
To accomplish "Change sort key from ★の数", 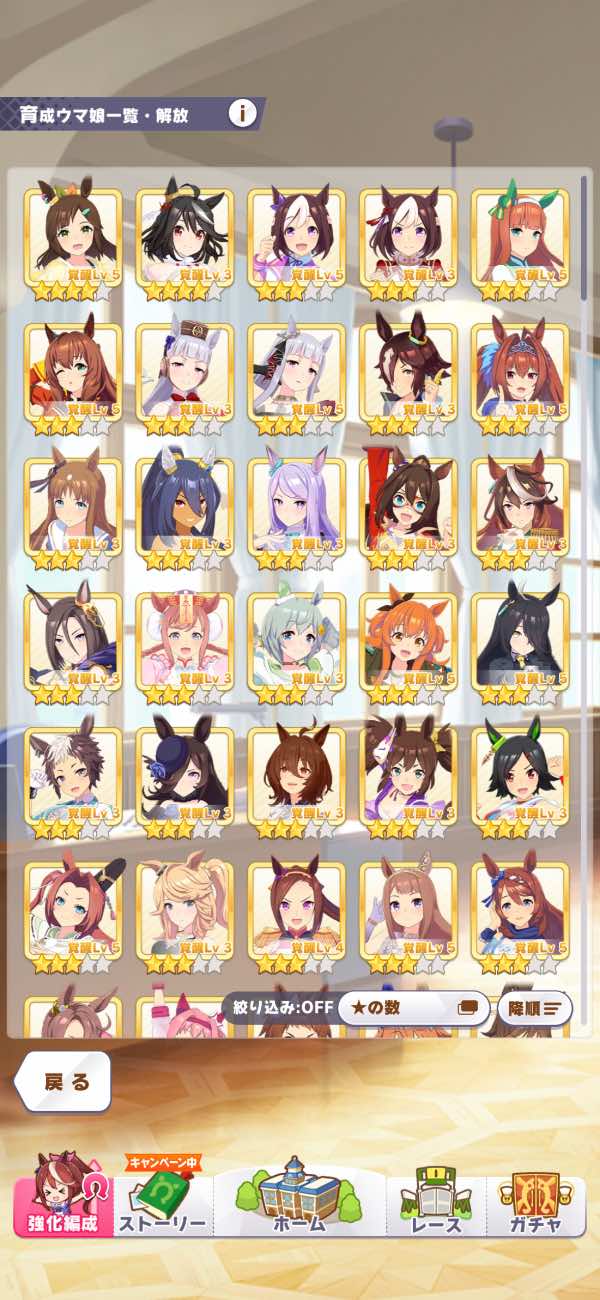I will point(413,1007).
